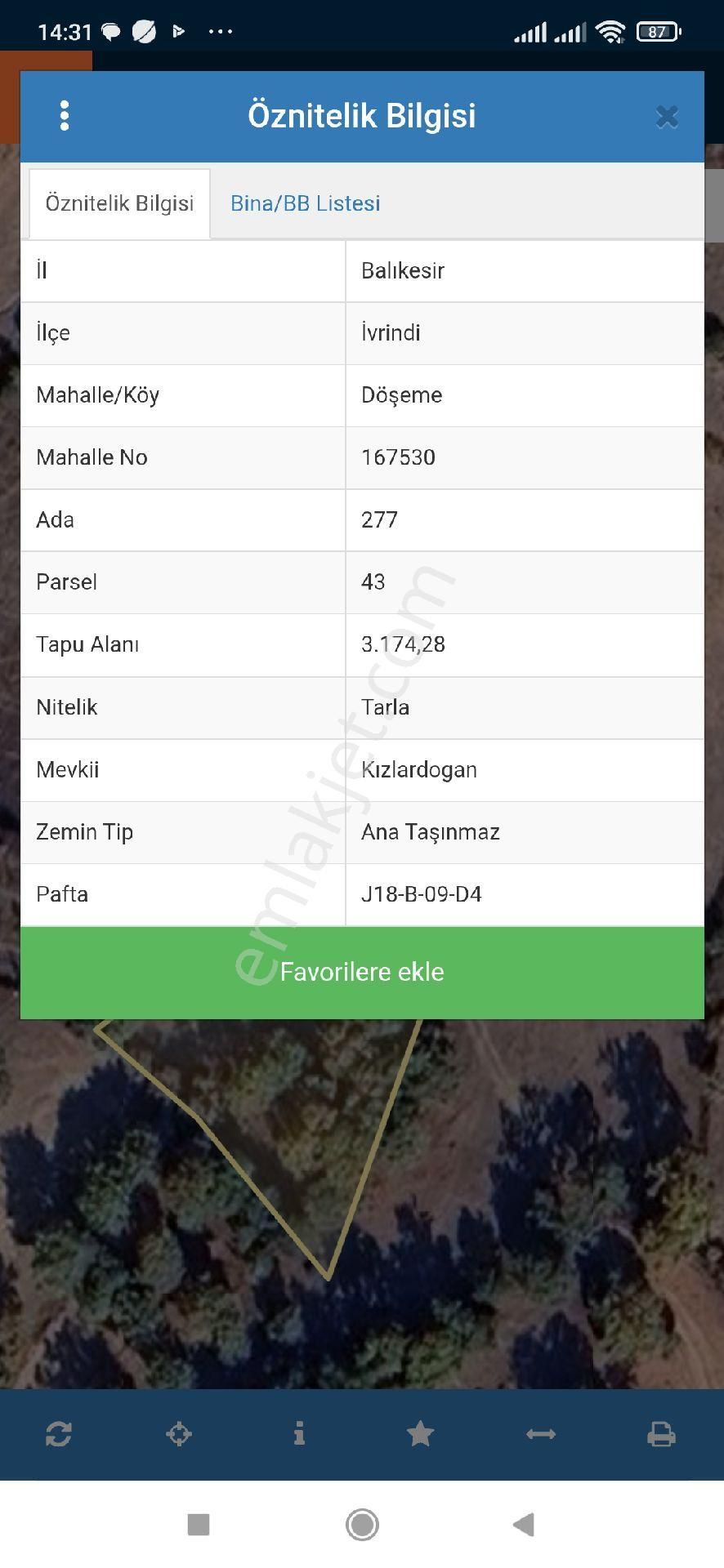
Task: Refresh the map with the reload icon
Action: pos(59,1433)
